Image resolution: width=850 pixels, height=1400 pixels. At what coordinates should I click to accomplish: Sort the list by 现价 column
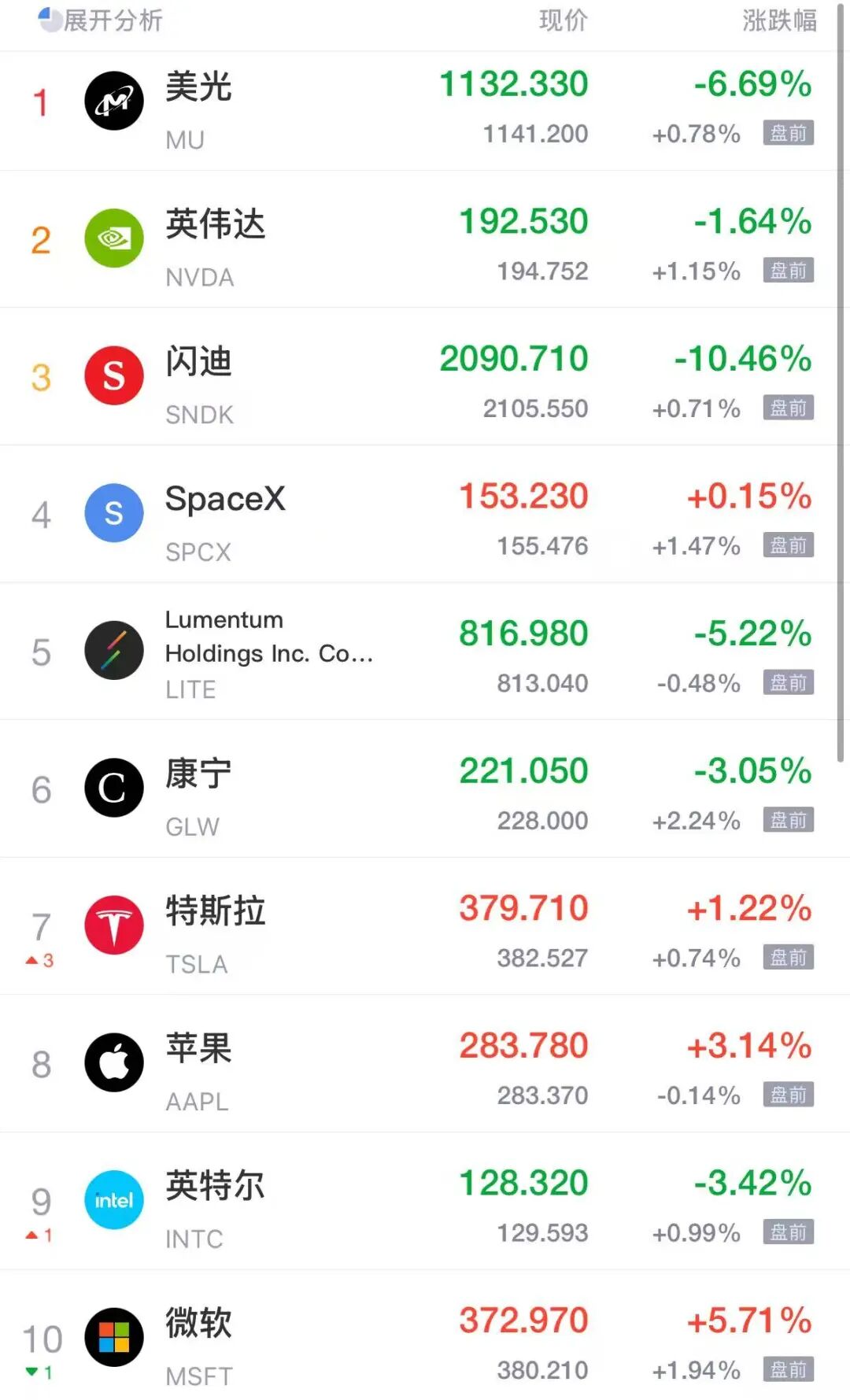click(564, 20)
